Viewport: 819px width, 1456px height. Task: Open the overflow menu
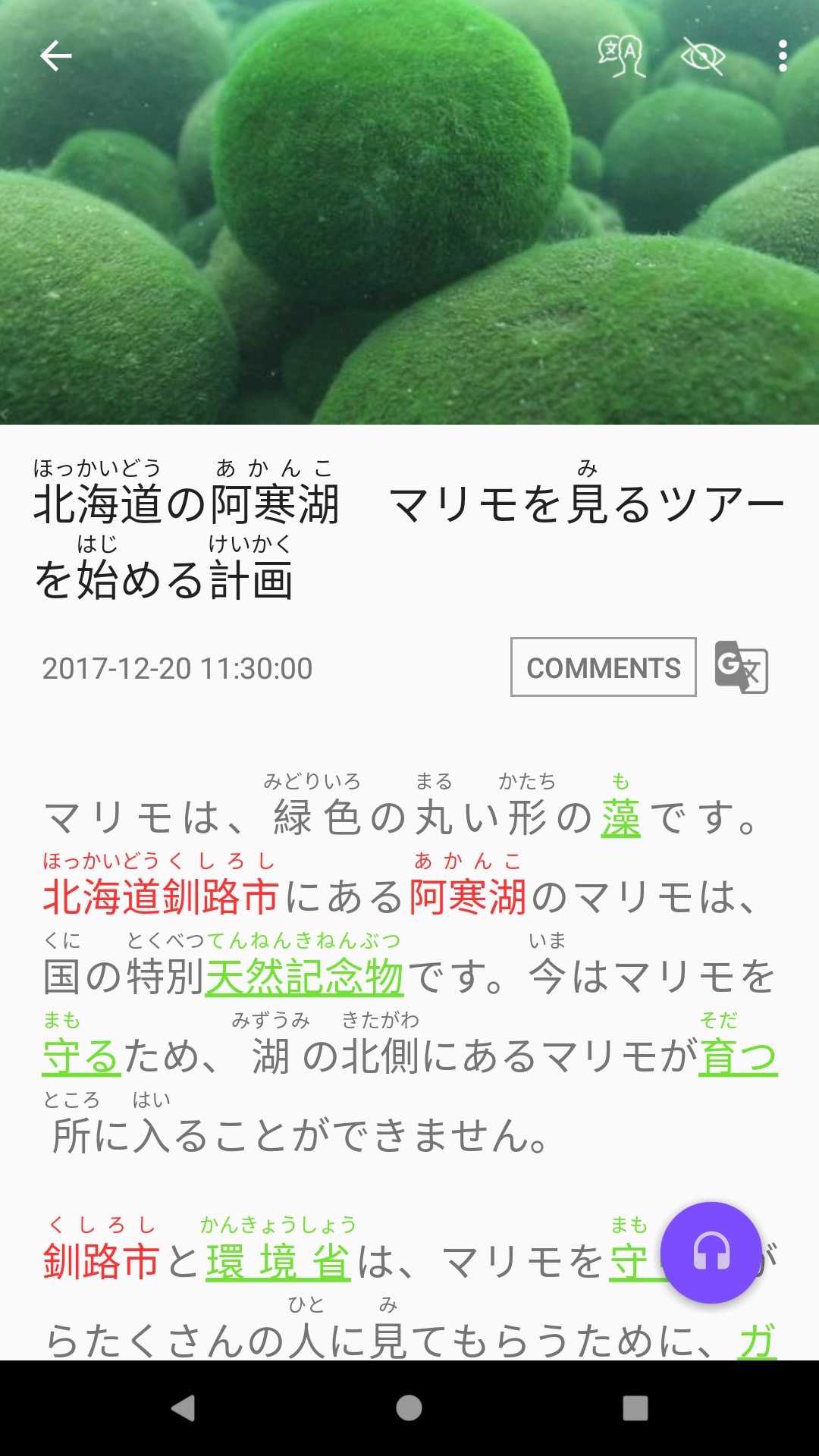[783, 56]
